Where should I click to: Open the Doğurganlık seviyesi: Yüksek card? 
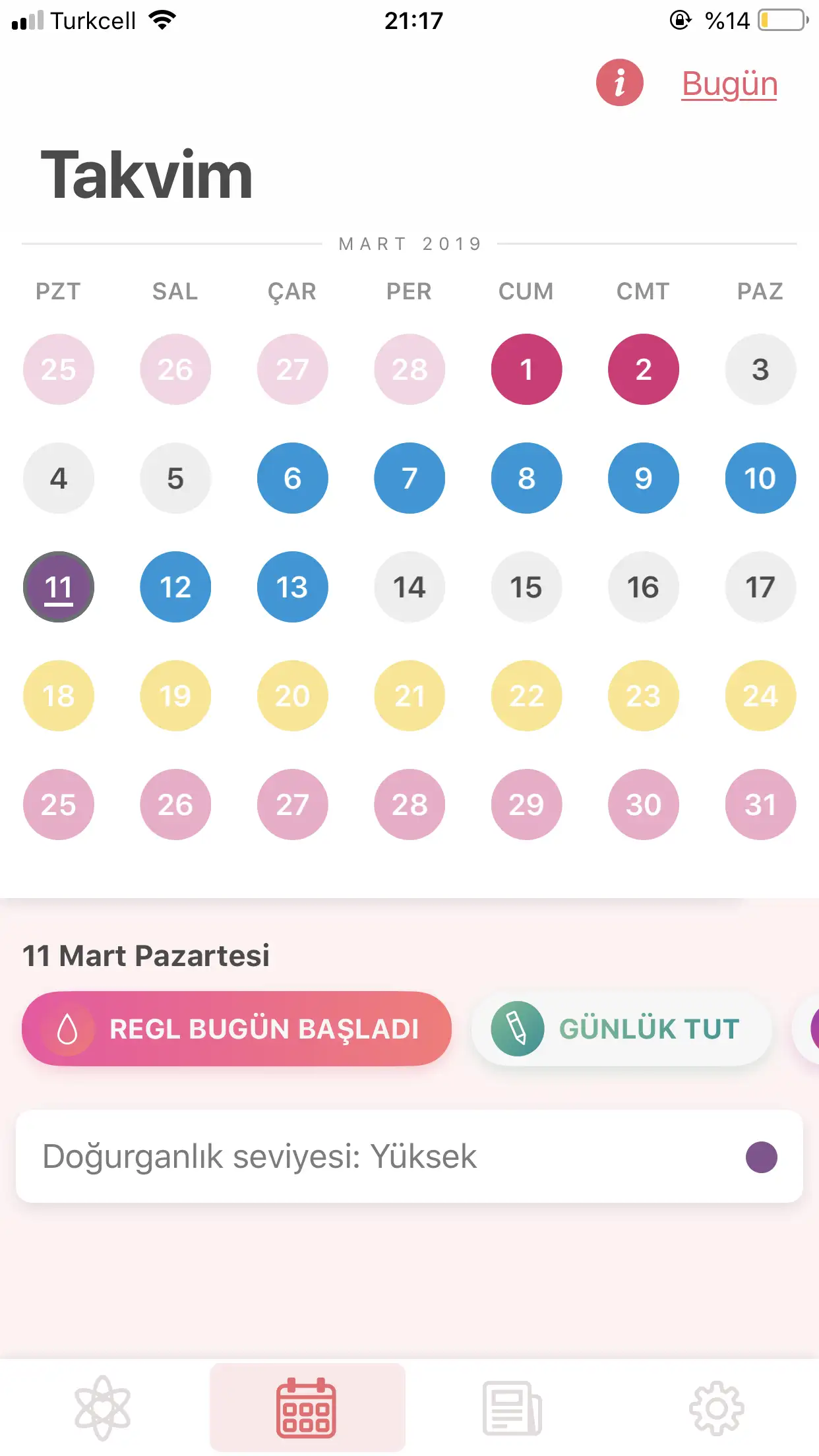click(409, 1157)
